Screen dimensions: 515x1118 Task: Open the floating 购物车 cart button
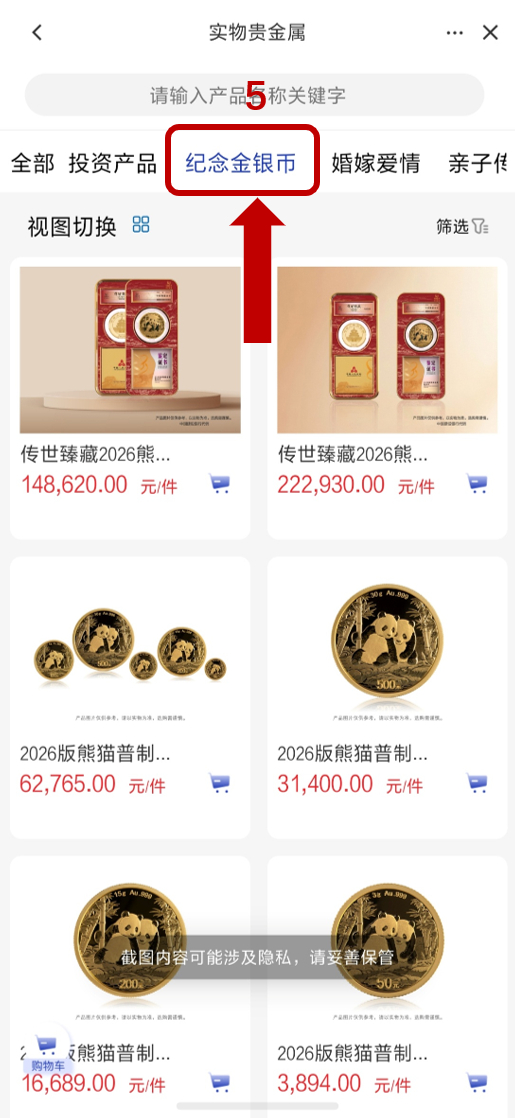point(48,1051)
